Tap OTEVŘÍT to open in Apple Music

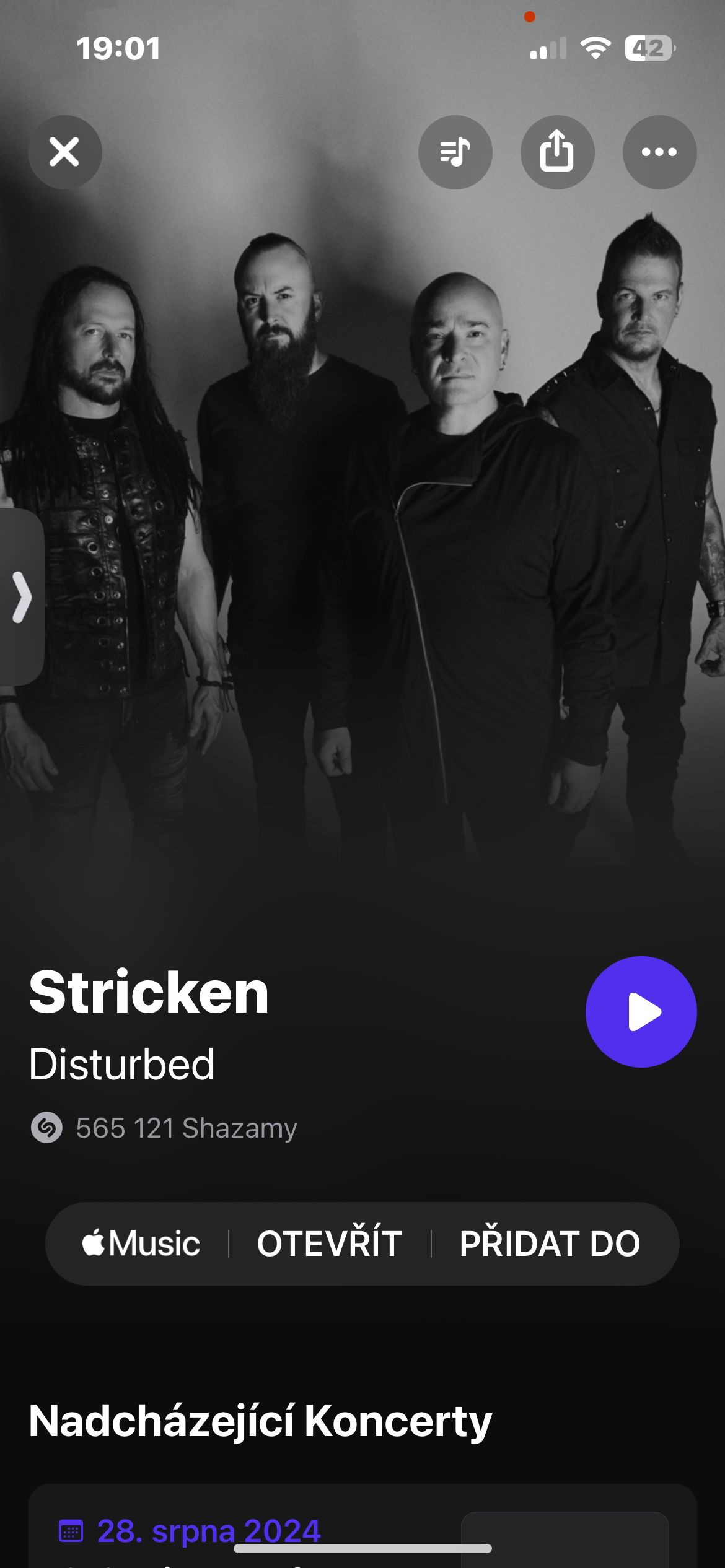coord(329,1244)
